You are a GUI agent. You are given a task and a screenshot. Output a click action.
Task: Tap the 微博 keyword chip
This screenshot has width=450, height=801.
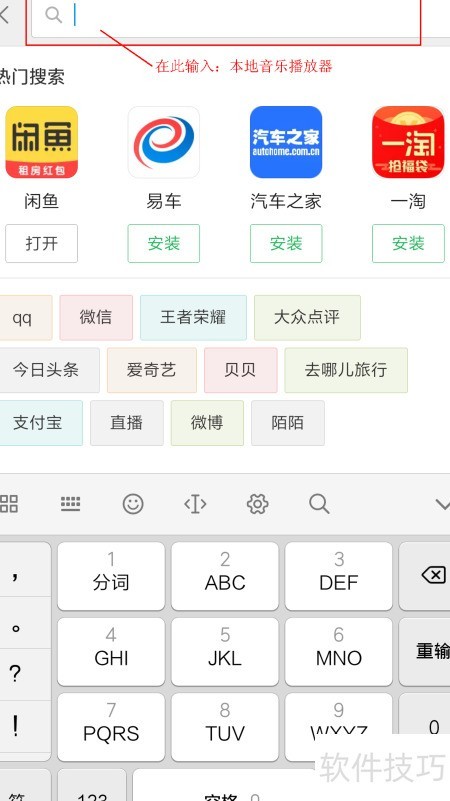207,423
